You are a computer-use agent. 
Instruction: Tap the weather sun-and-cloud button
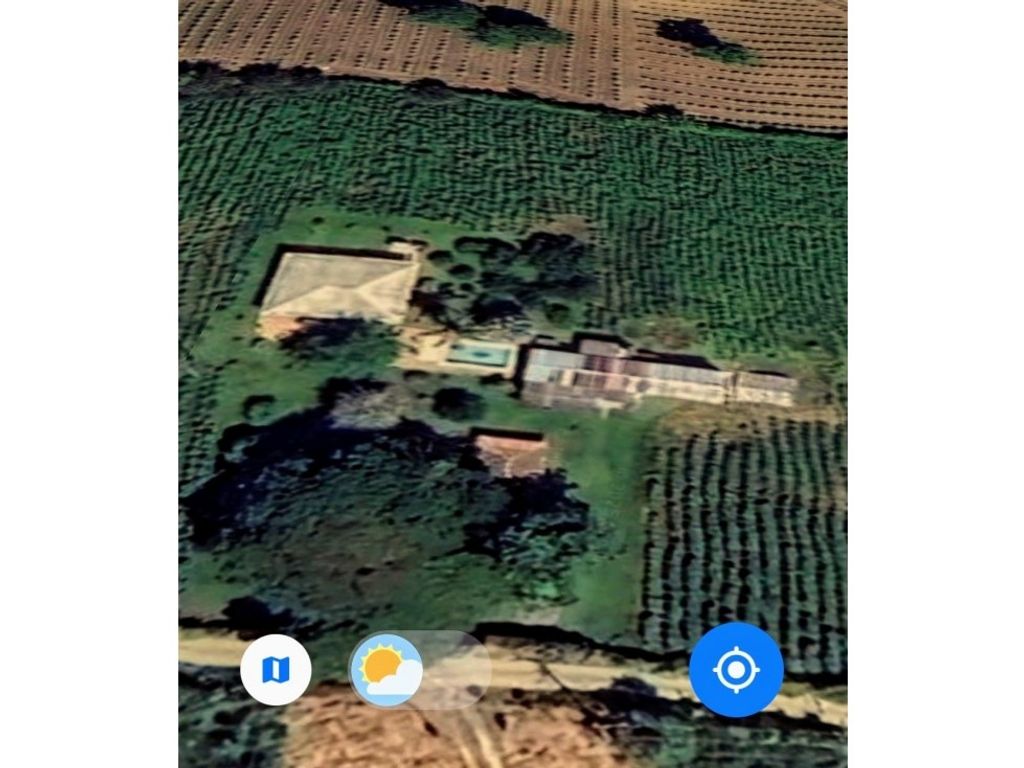point(387,670)
